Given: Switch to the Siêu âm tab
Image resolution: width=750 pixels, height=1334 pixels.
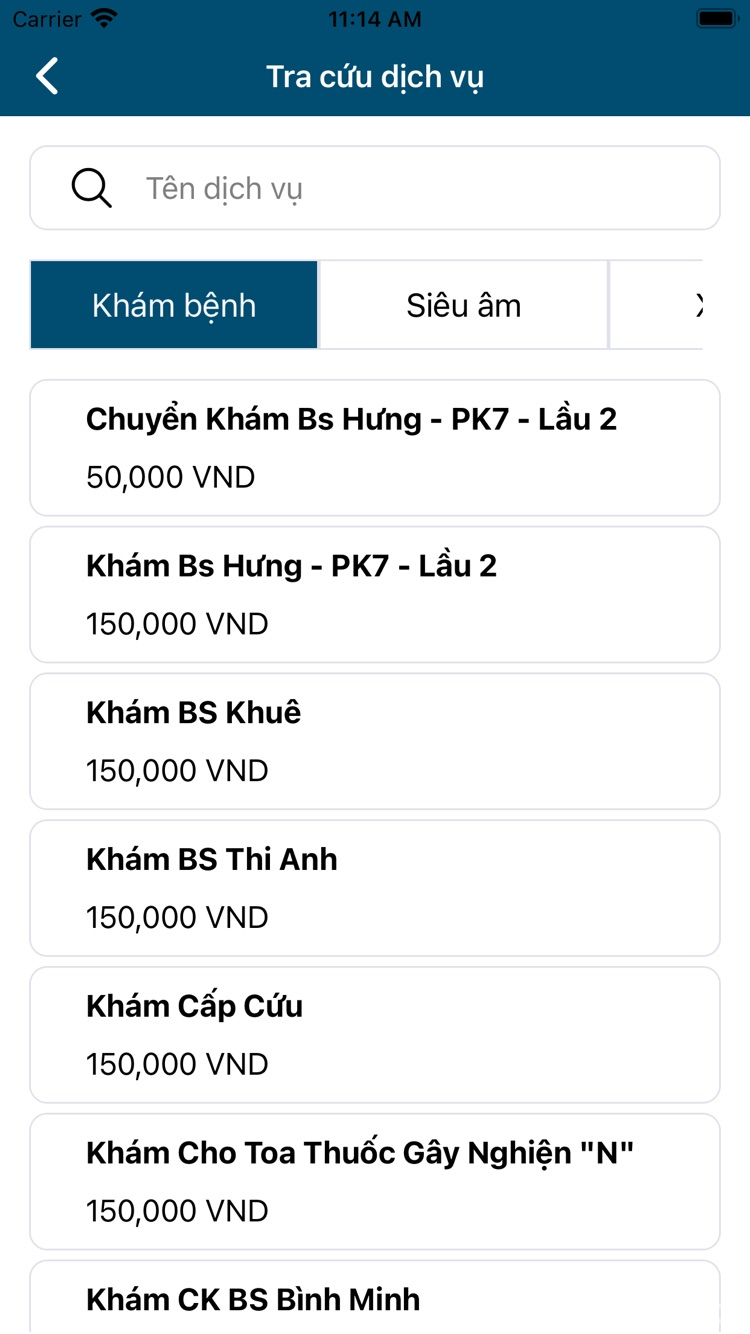Looking at the screenshot, I should point(463,304).
